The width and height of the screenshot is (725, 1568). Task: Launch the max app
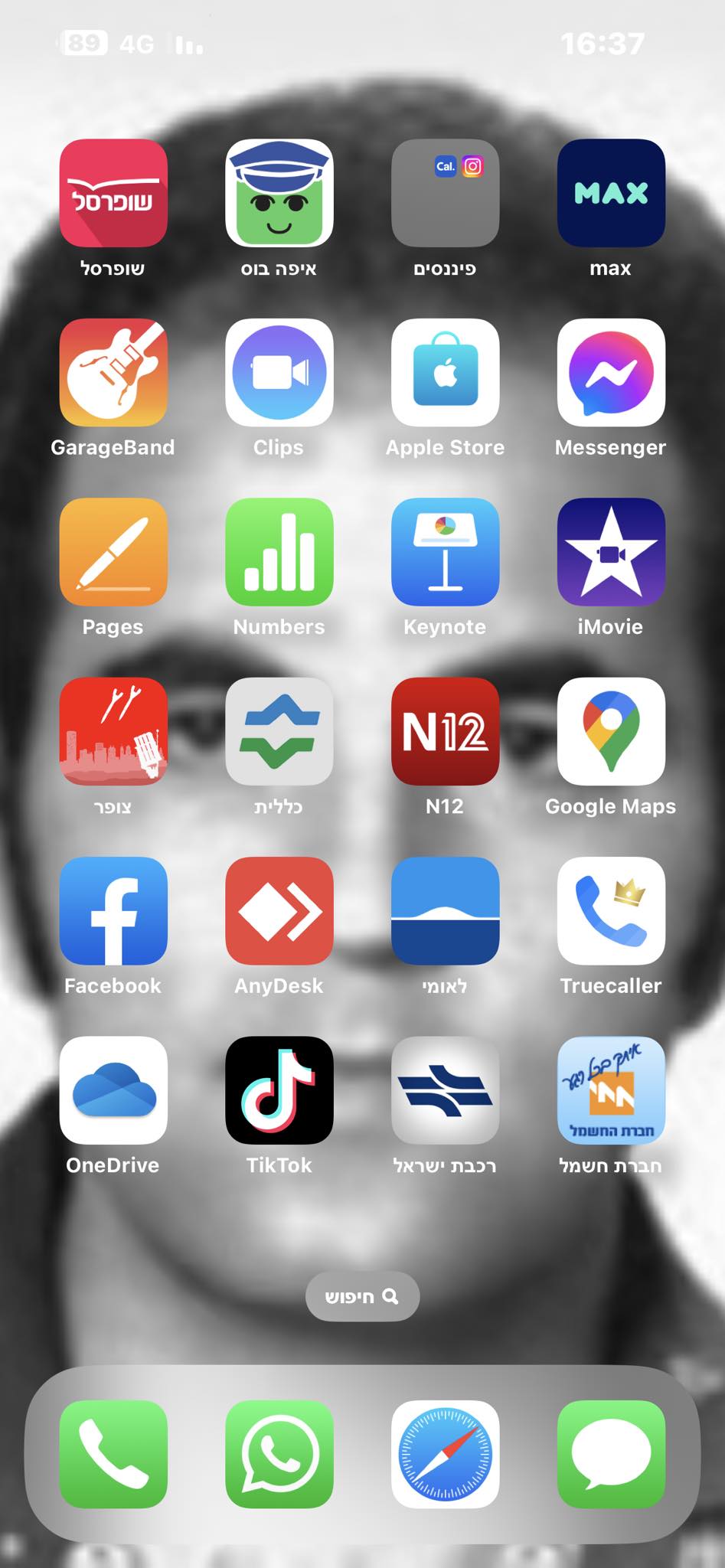point(610,193)
